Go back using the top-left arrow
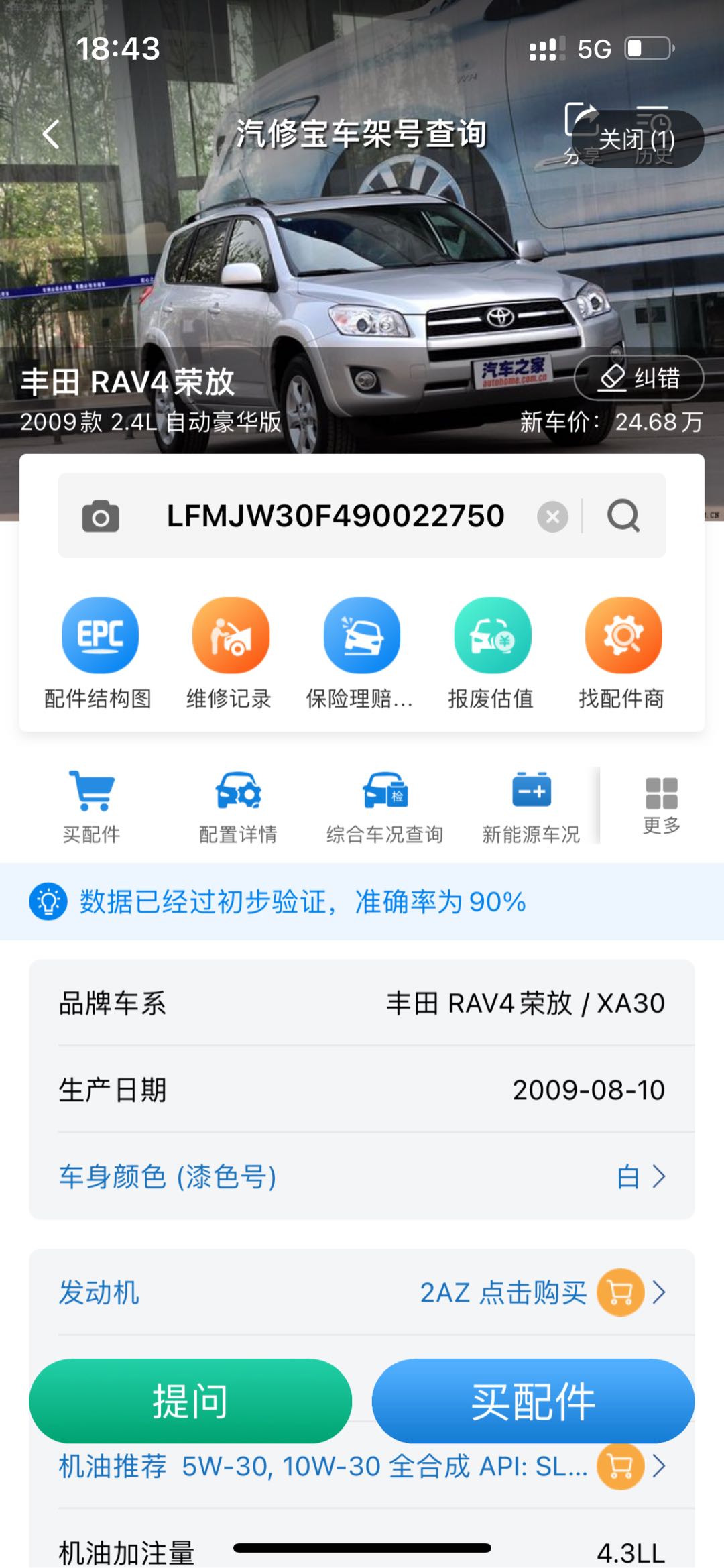 (x=51, y=134)
